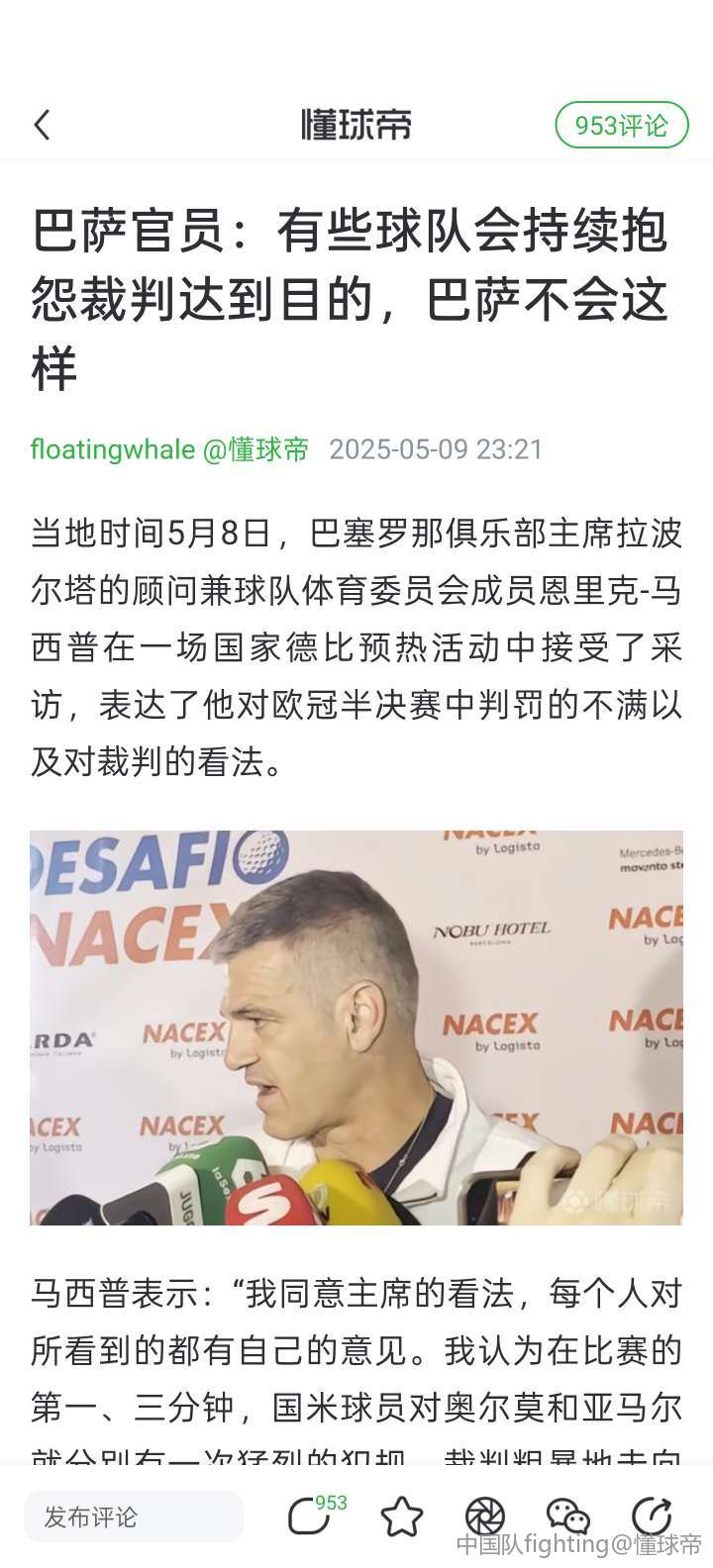Viewport: 713px width, 1568px height.
Task: View the article's interview photo
Action: coord(356,1027)
